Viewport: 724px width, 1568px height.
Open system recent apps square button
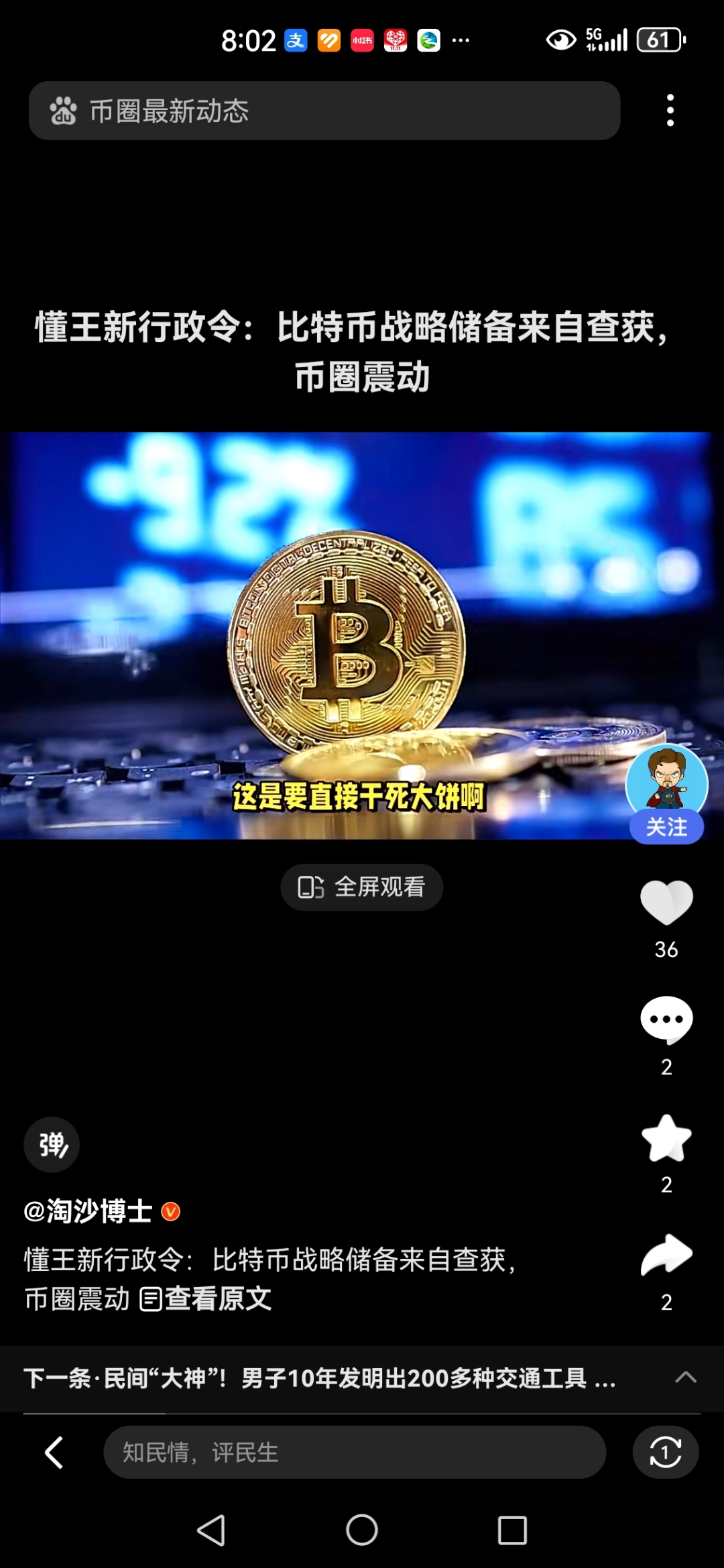click(x=512, y=1530)
